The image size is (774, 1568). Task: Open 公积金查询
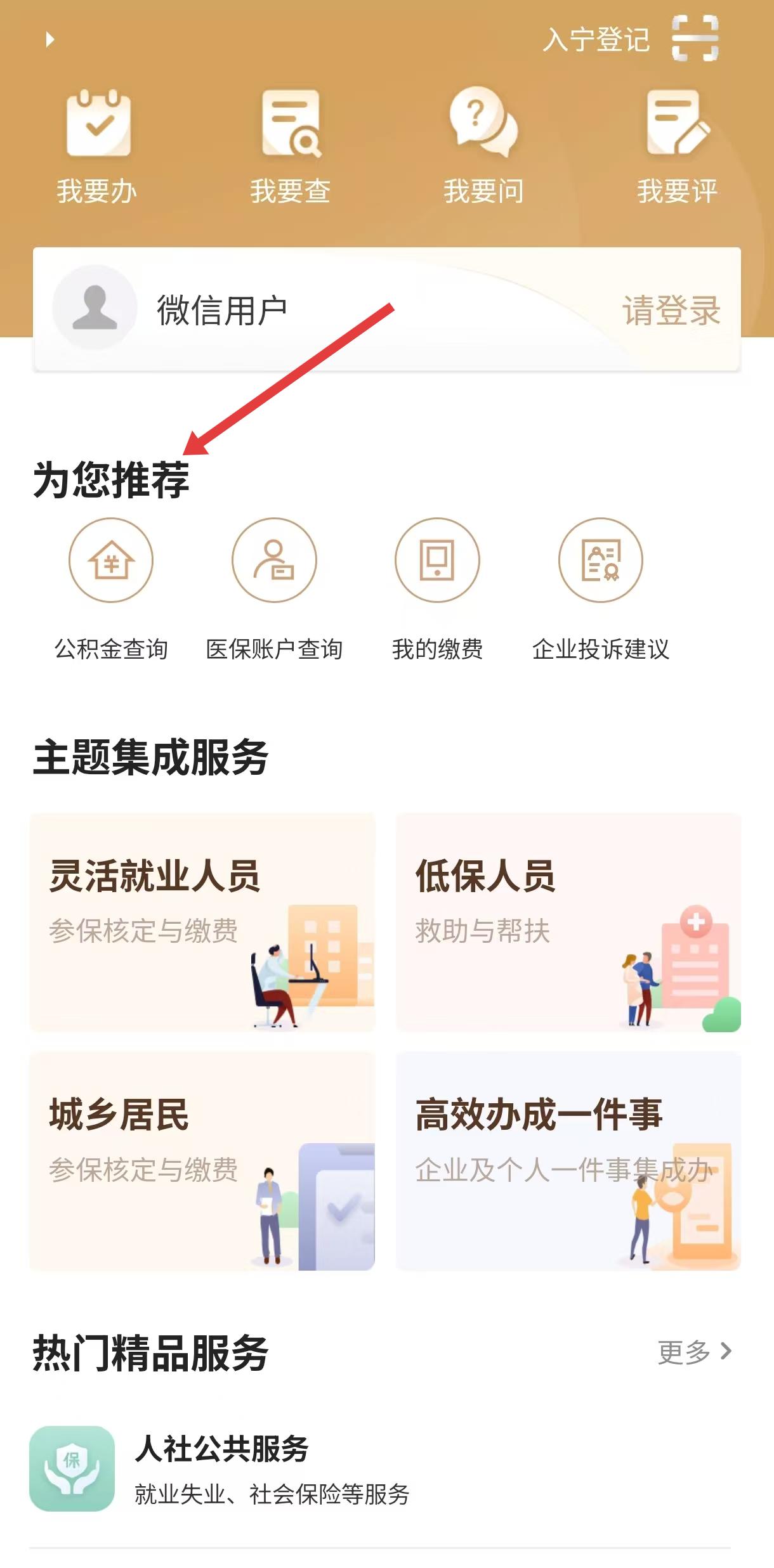(x=111, y=588)
